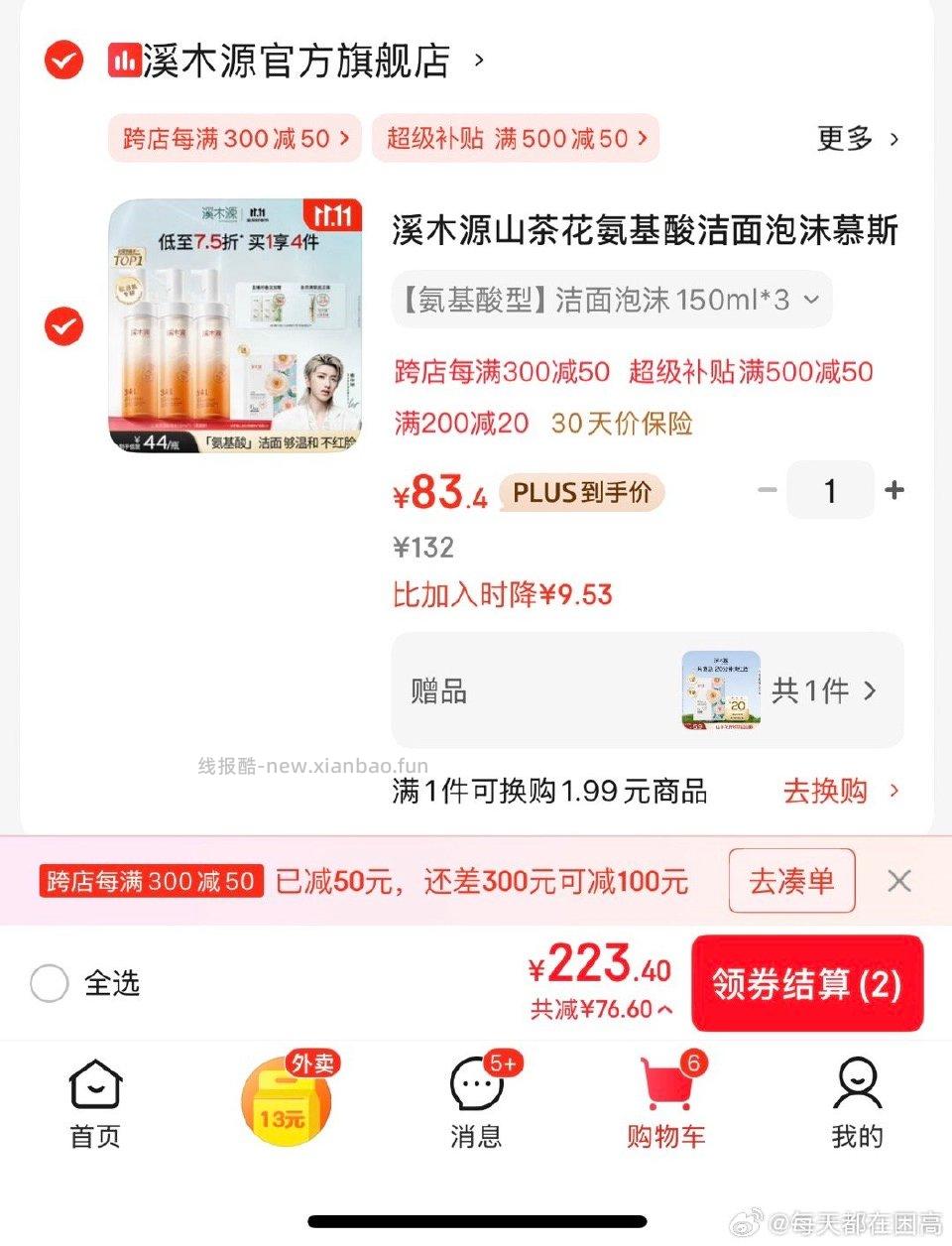
Task: Increase quantity with the + stepper
Action: pos(893,489)
